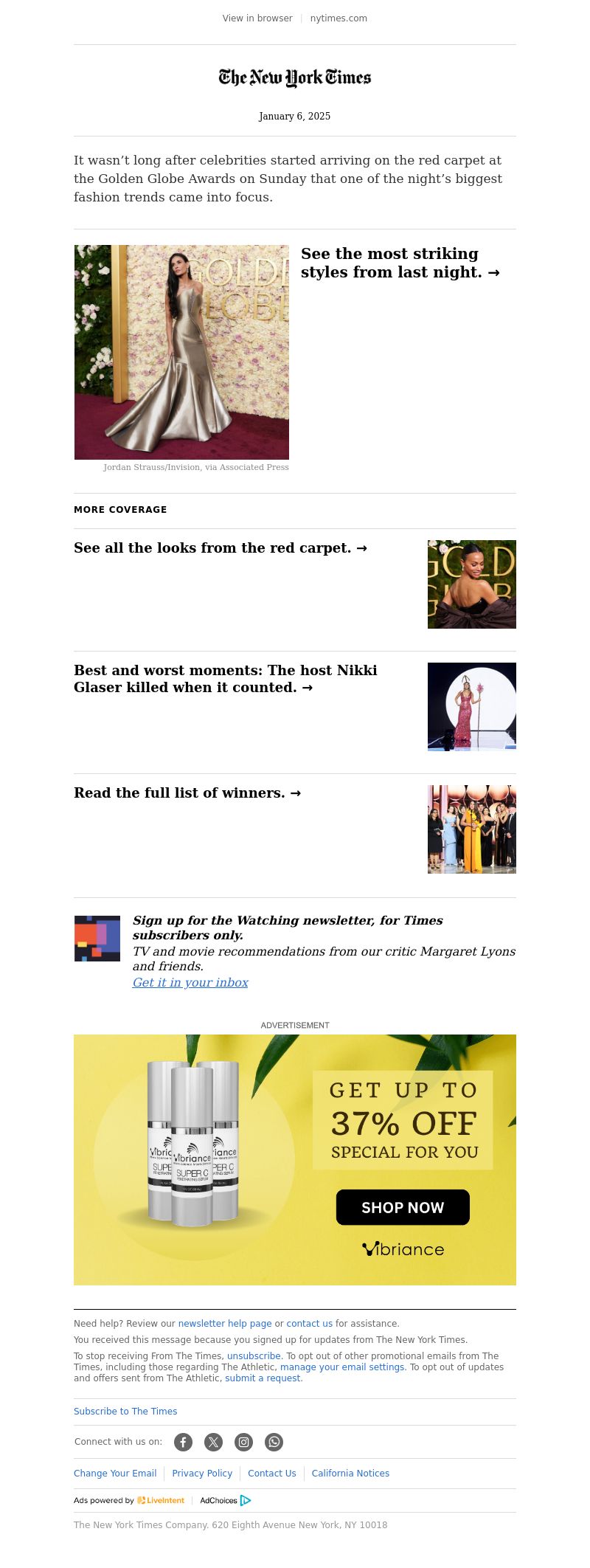Open Subscribe to The Times
Image resolution: width=590 pixels, height=1568 pixels.
(125, 1412)
